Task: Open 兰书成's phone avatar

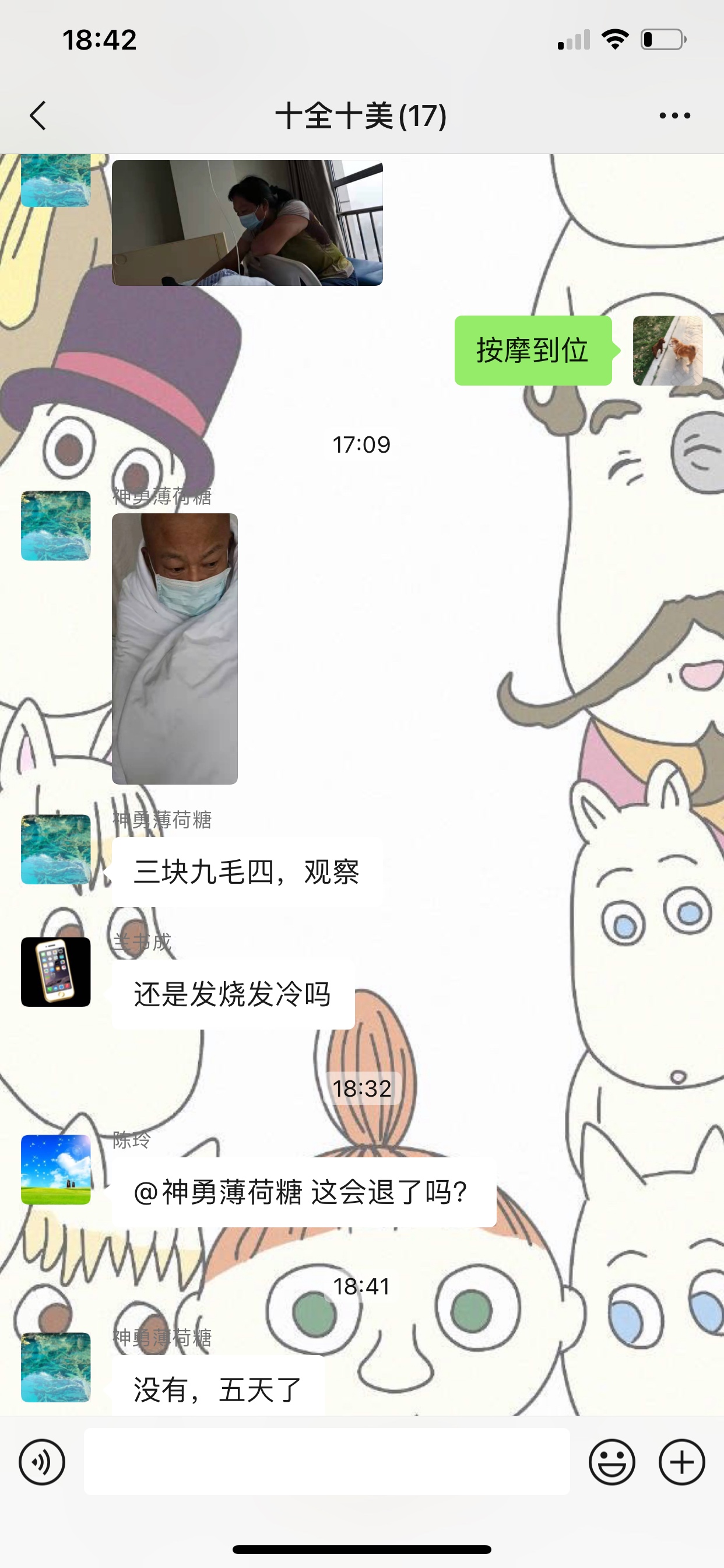Action: 56,971
